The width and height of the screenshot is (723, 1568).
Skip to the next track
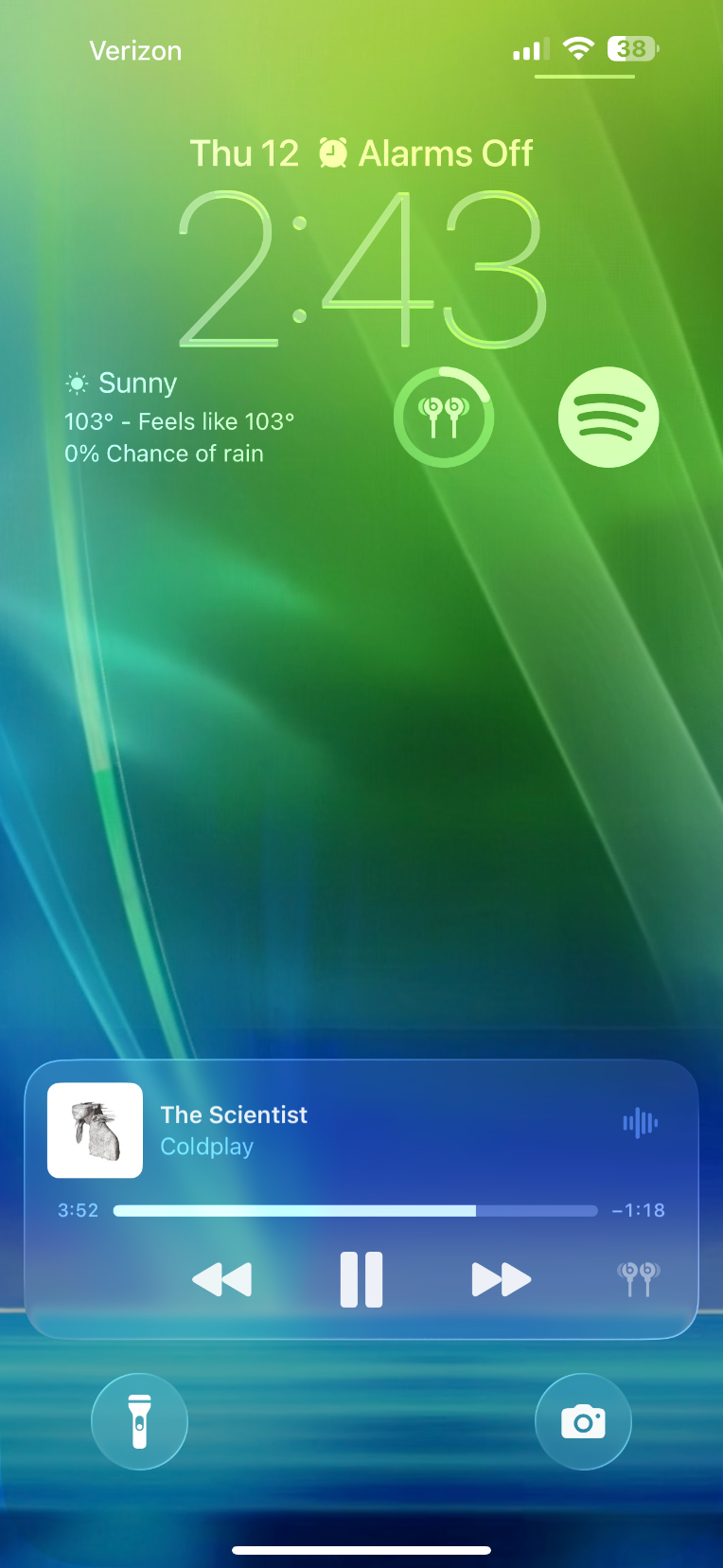pyautogui.click(x=501, y=1279)
